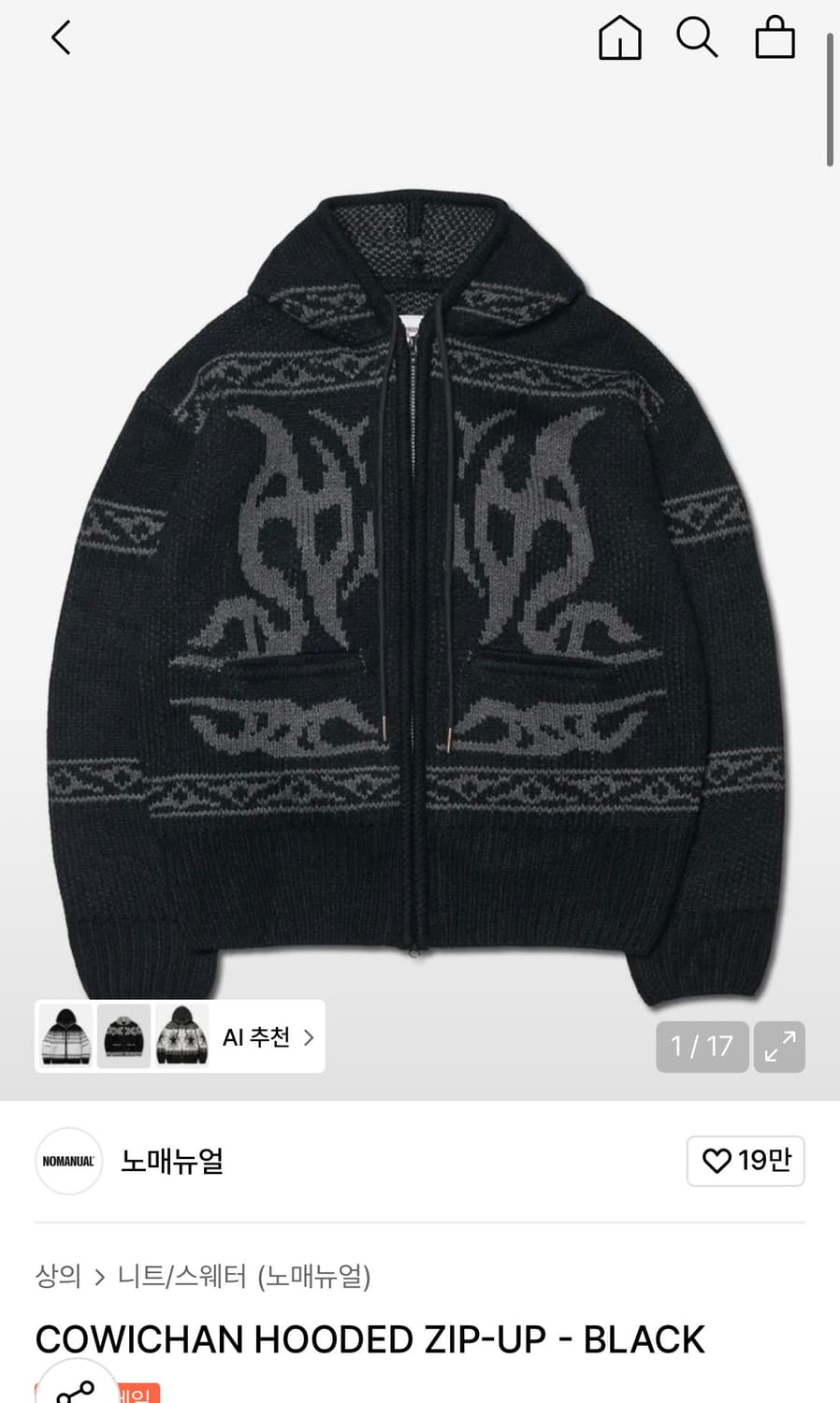Tap the 1/17 image counter

[x=702, y=1047]
